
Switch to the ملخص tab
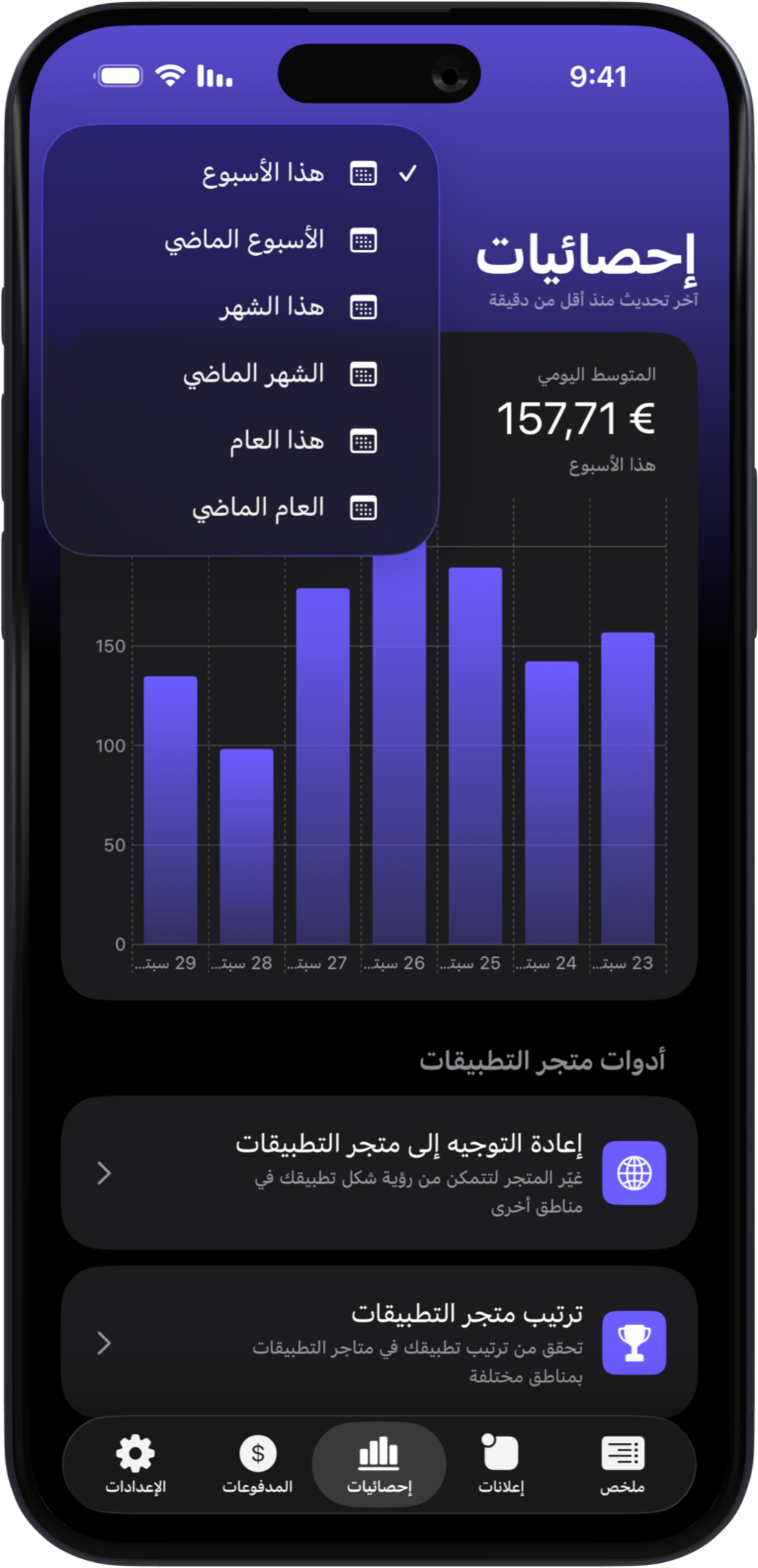[622, 1464]
